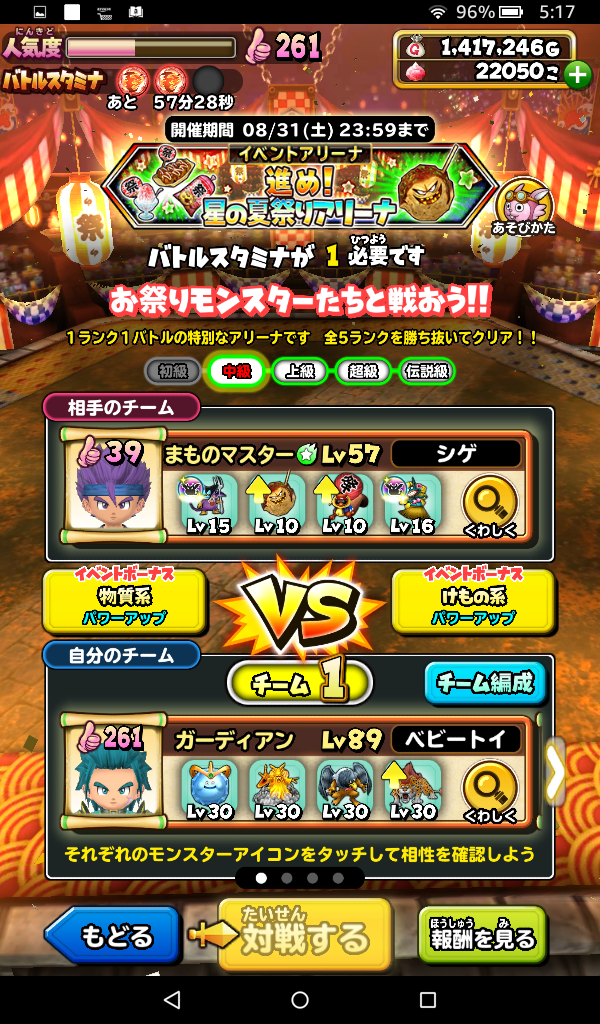Switch to 上級 difficulty
The height and width of the screenshot is (1024, 600).
(x=299, y=371)
